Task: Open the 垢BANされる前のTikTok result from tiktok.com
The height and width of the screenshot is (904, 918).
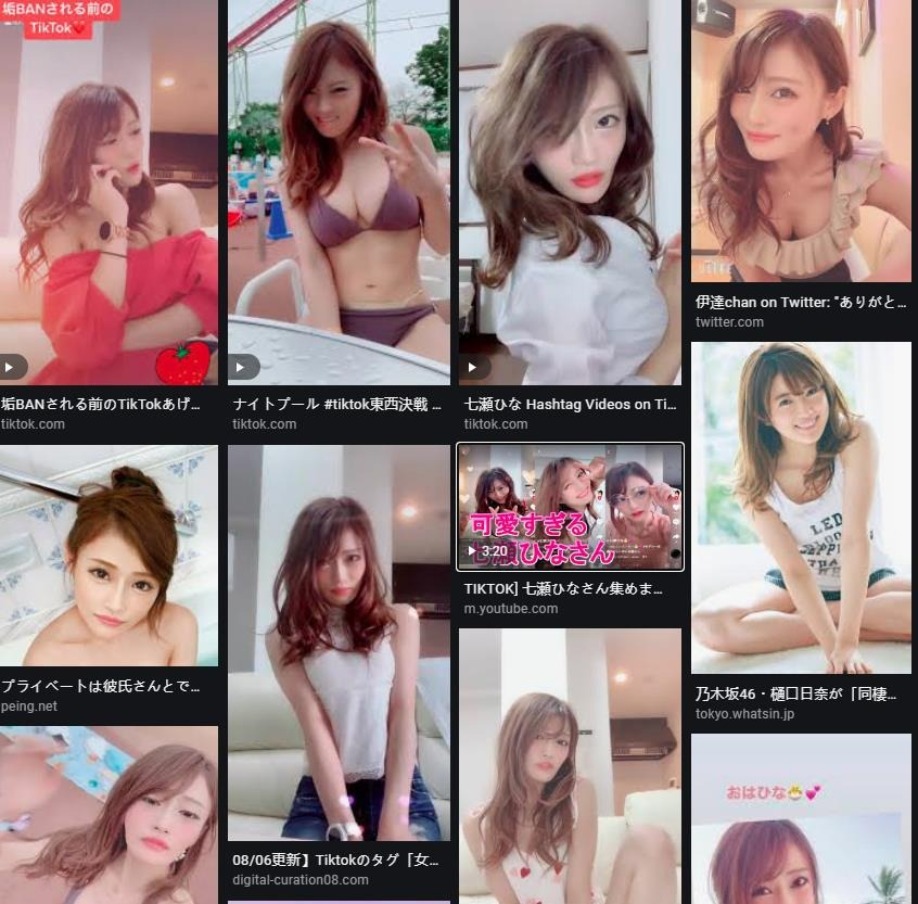Action: coord(108,200)
